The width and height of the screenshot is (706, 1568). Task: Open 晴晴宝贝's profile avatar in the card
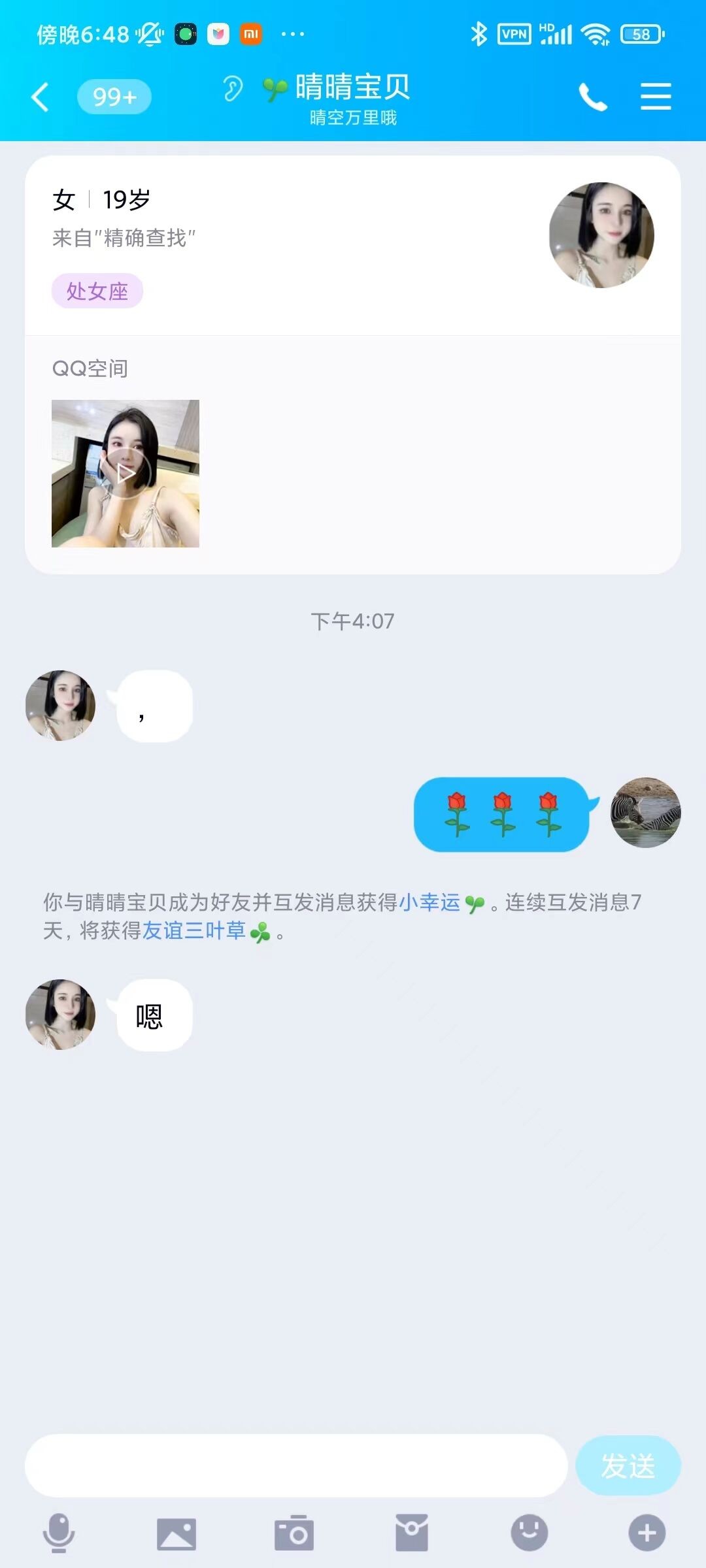coord(601,237)
